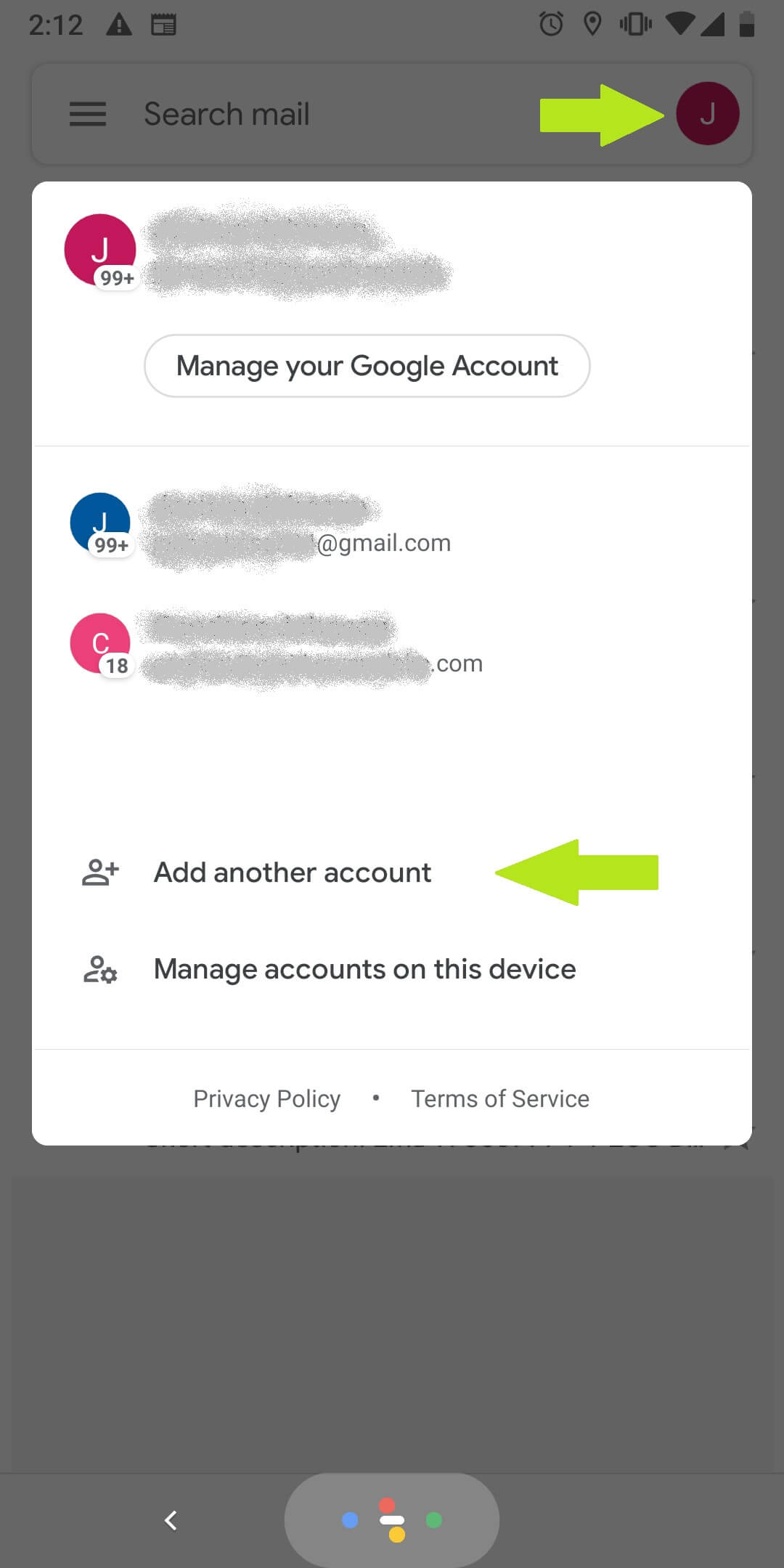This screenshot has width=784, height=1568.
Task: Open Manage accounts on this device
Action: click(364, 968)
